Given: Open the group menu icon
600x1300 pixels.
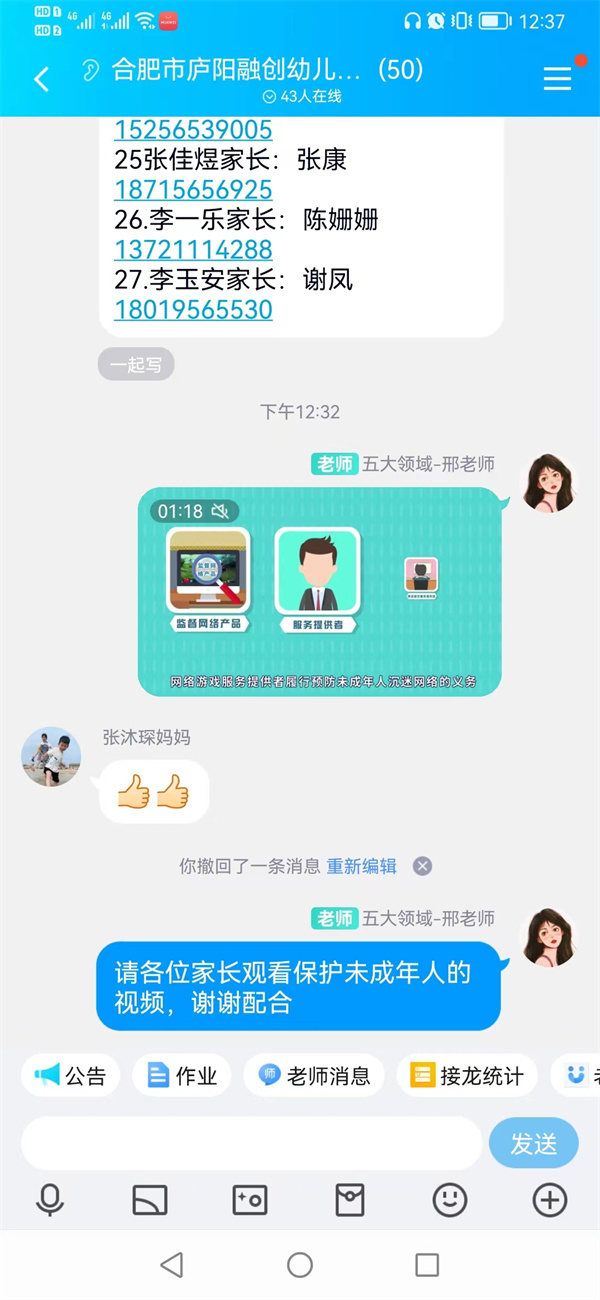Looking at the screenshot, I should [x=558, y=79].
